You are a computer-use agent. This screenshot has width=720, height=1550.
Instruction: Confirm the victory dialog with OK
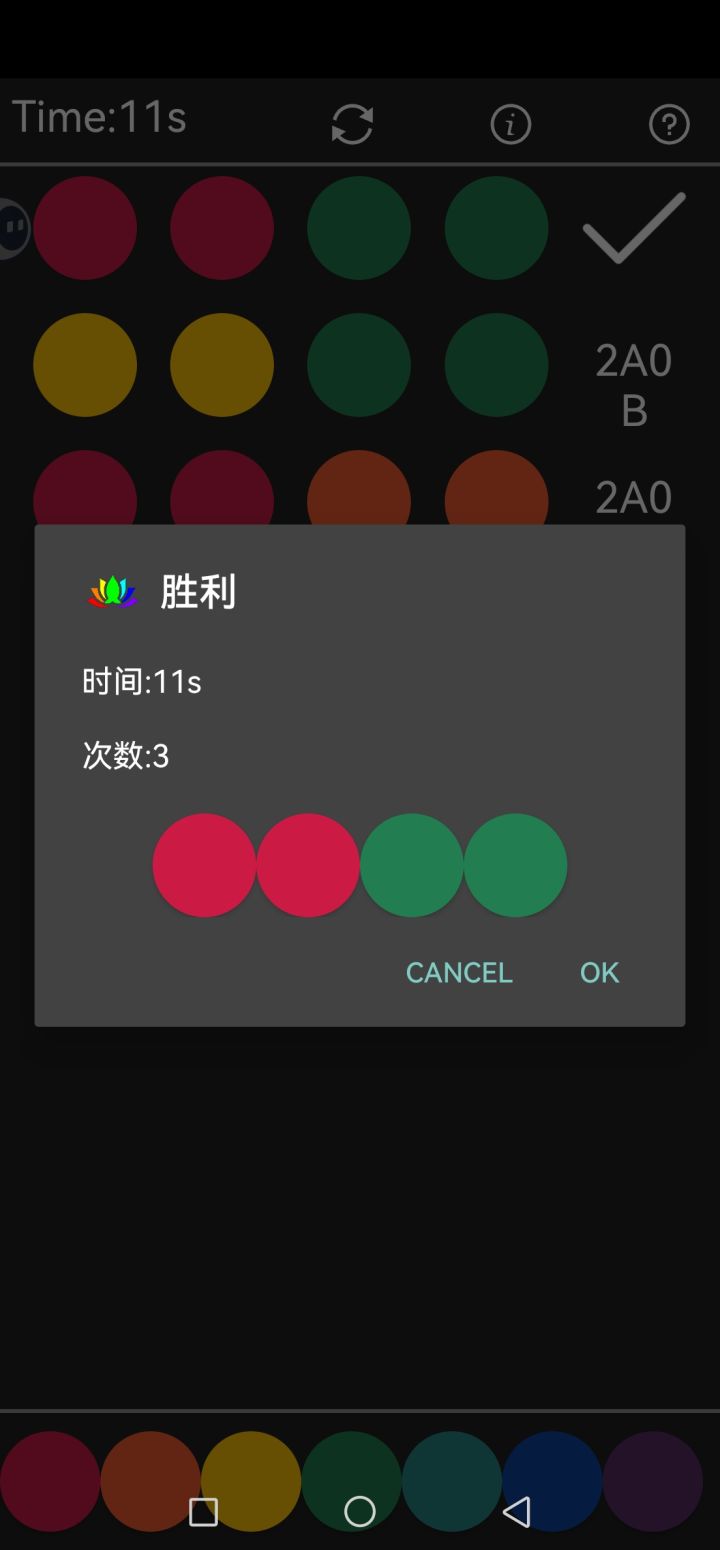pos(599,972)
